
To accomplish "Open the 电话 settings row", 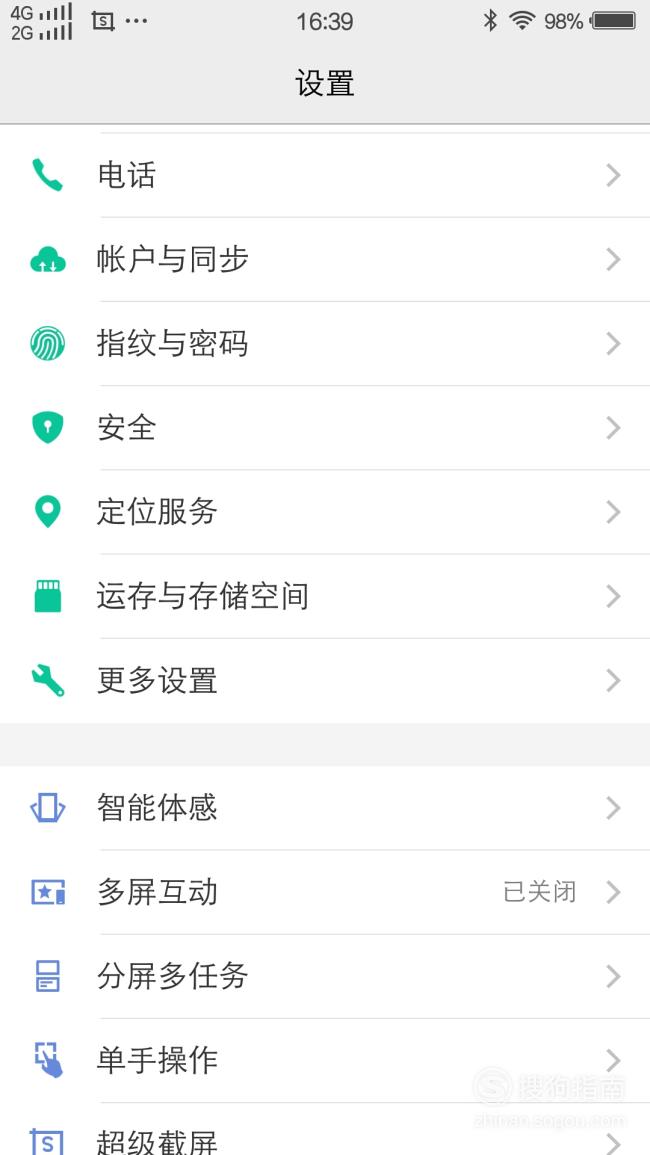I will tap(325, 175).
